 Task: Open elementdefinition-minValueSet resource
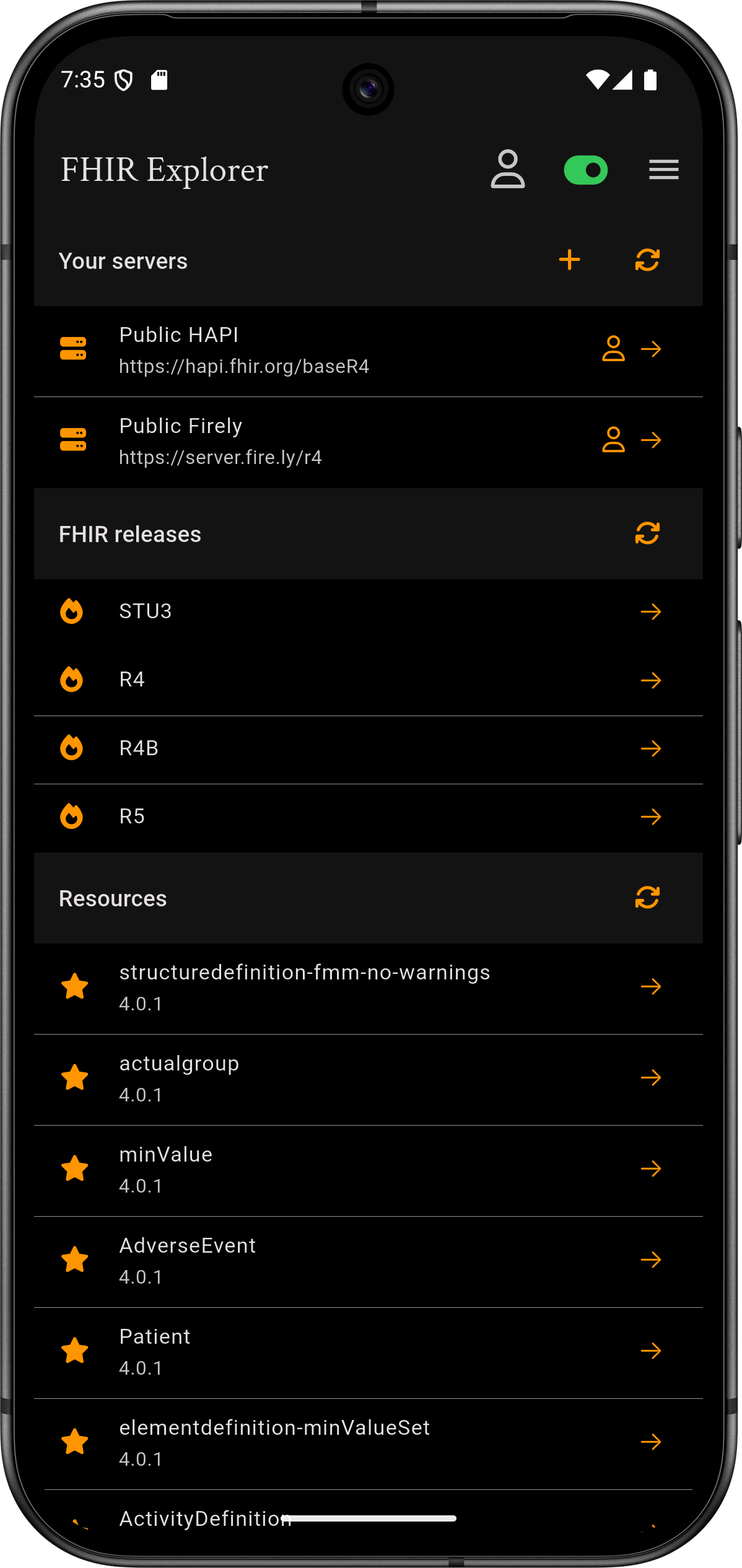click(368, 1443)
